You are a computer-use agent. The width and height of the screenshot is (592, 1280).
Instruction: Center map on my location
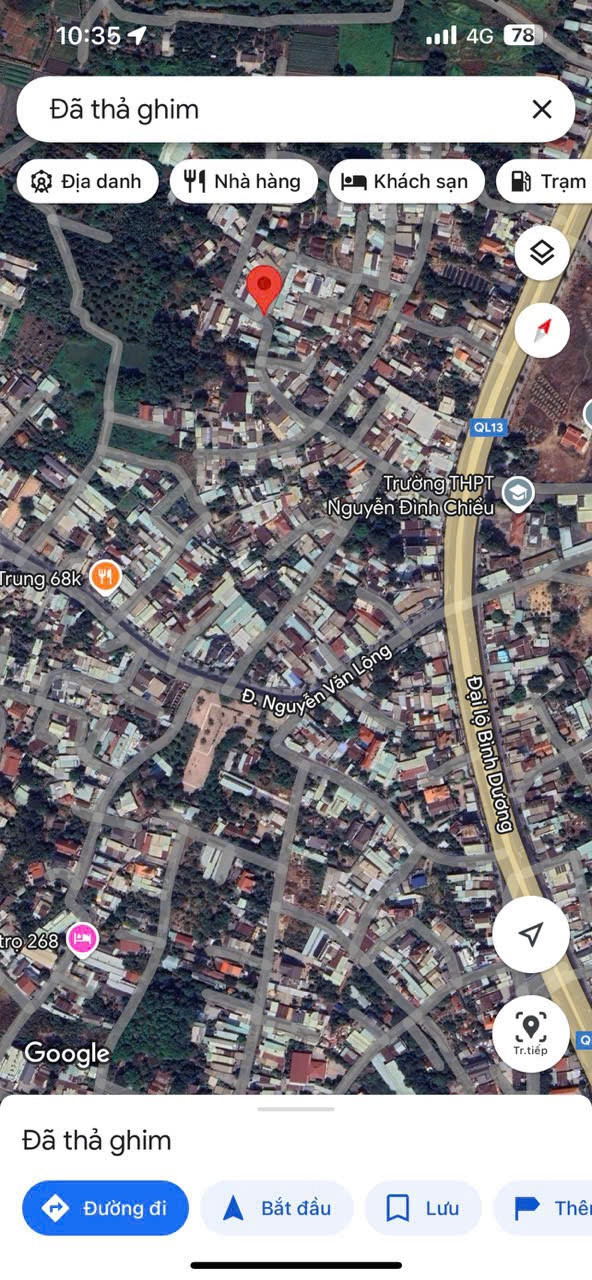tap(531, 934)
